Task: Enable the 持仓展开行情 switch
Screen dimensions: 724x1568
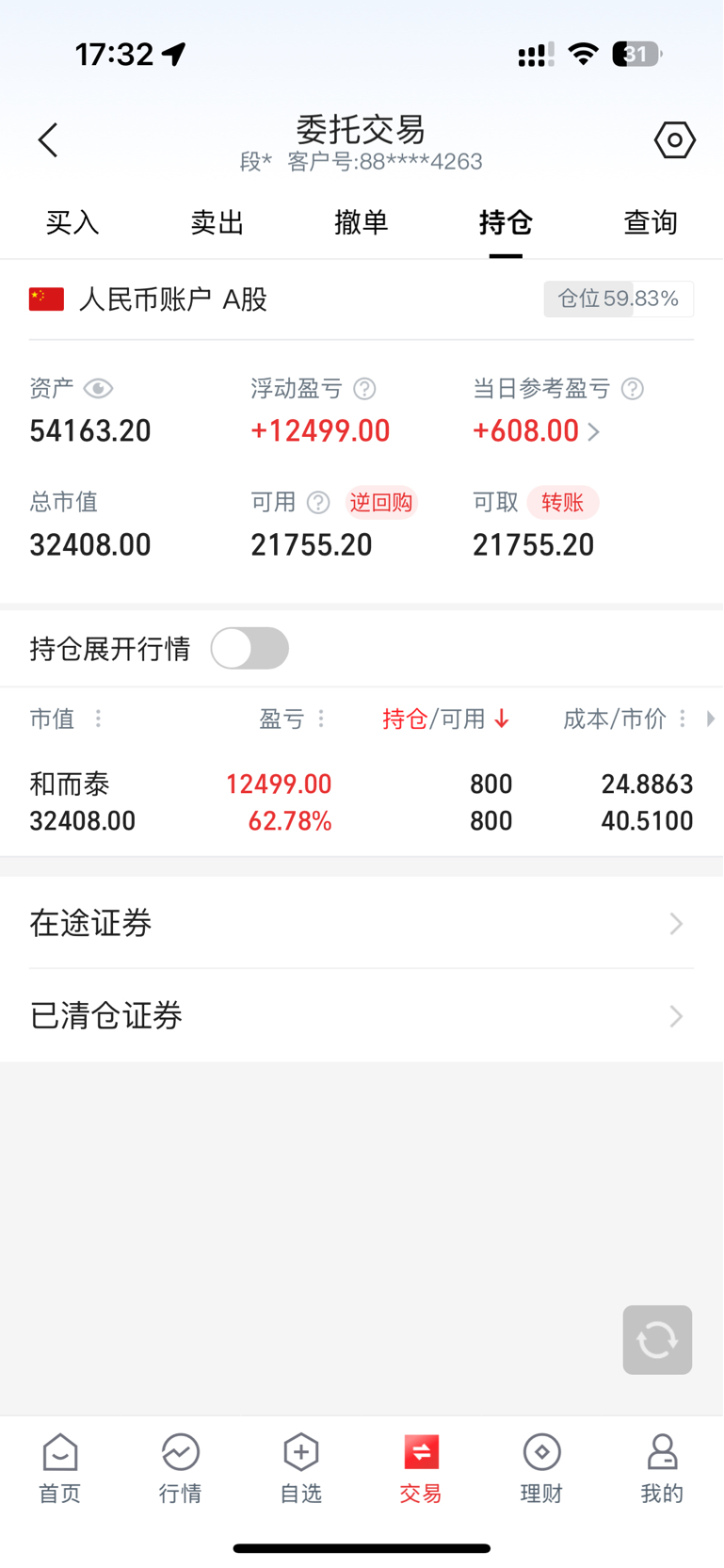Action: [249, 648]
